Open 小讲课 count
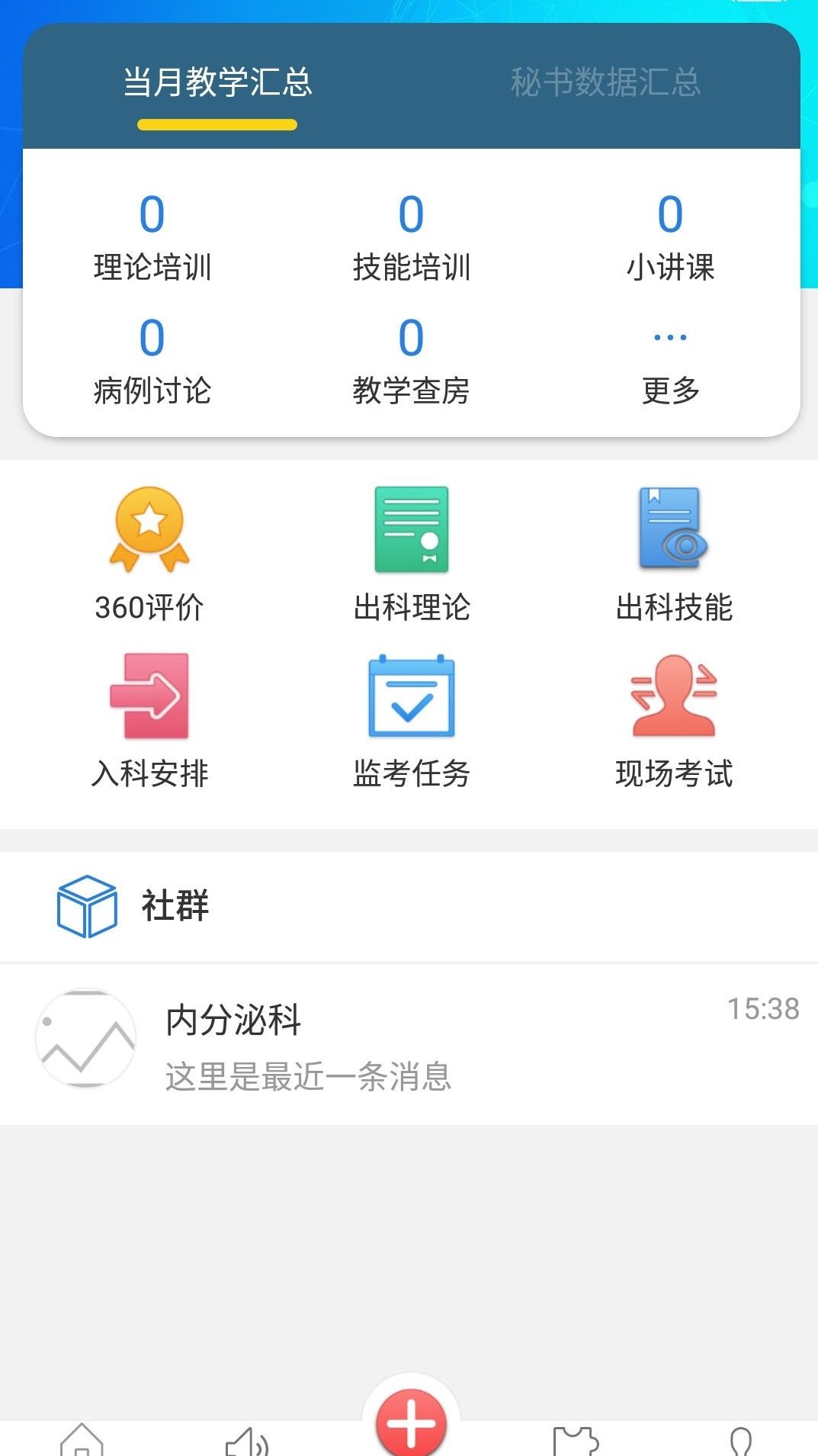This screenshot has height=1456, width=818. point(671,237)
